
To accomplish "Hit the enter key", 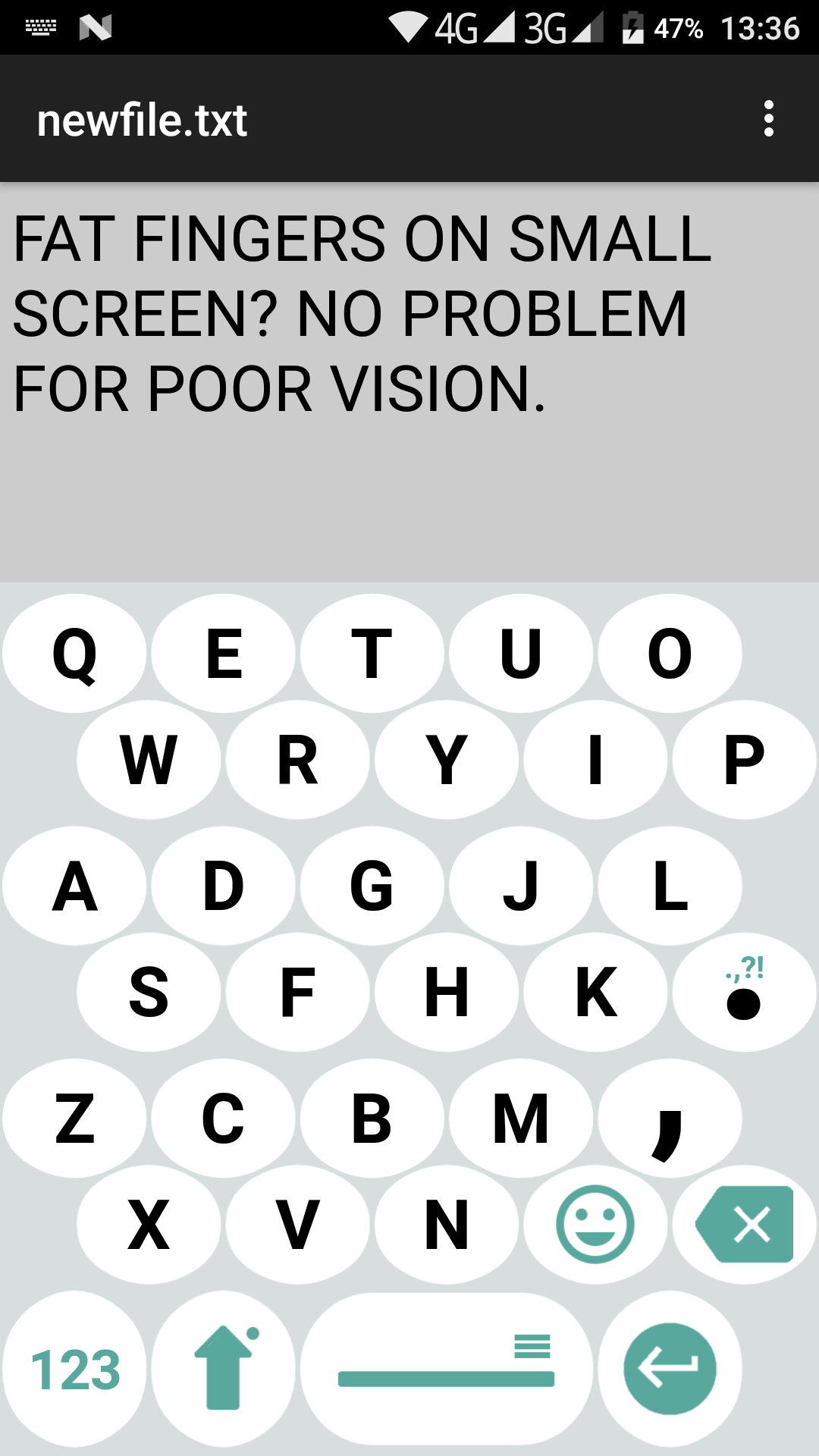I will pyautogui.click(x=670, y=1370).
